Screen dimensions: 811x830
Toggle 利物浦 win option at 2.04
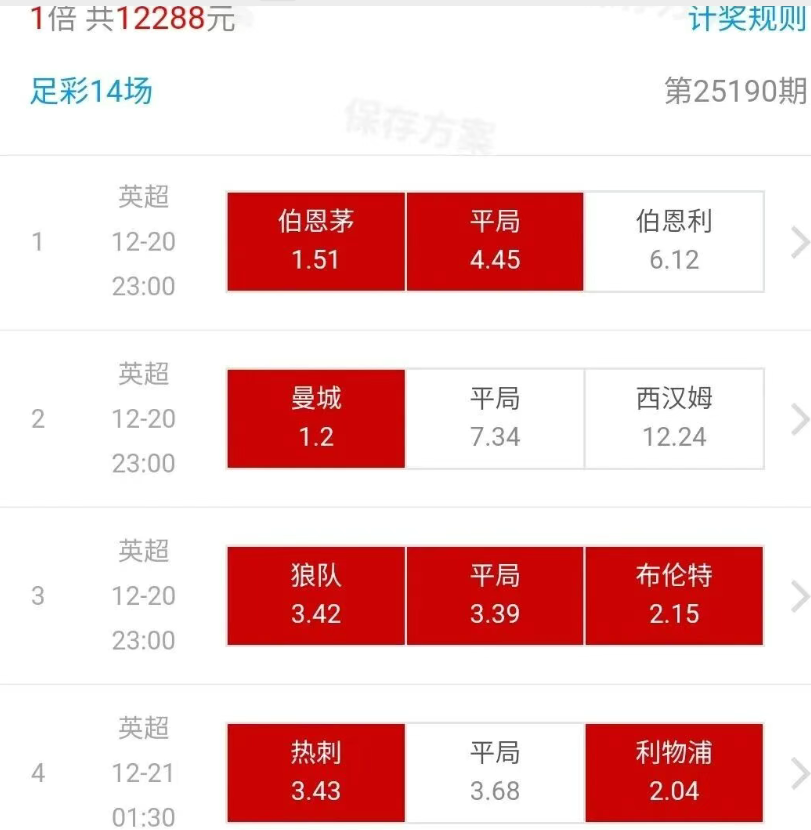pyautogui.click(x=674, y=772)
